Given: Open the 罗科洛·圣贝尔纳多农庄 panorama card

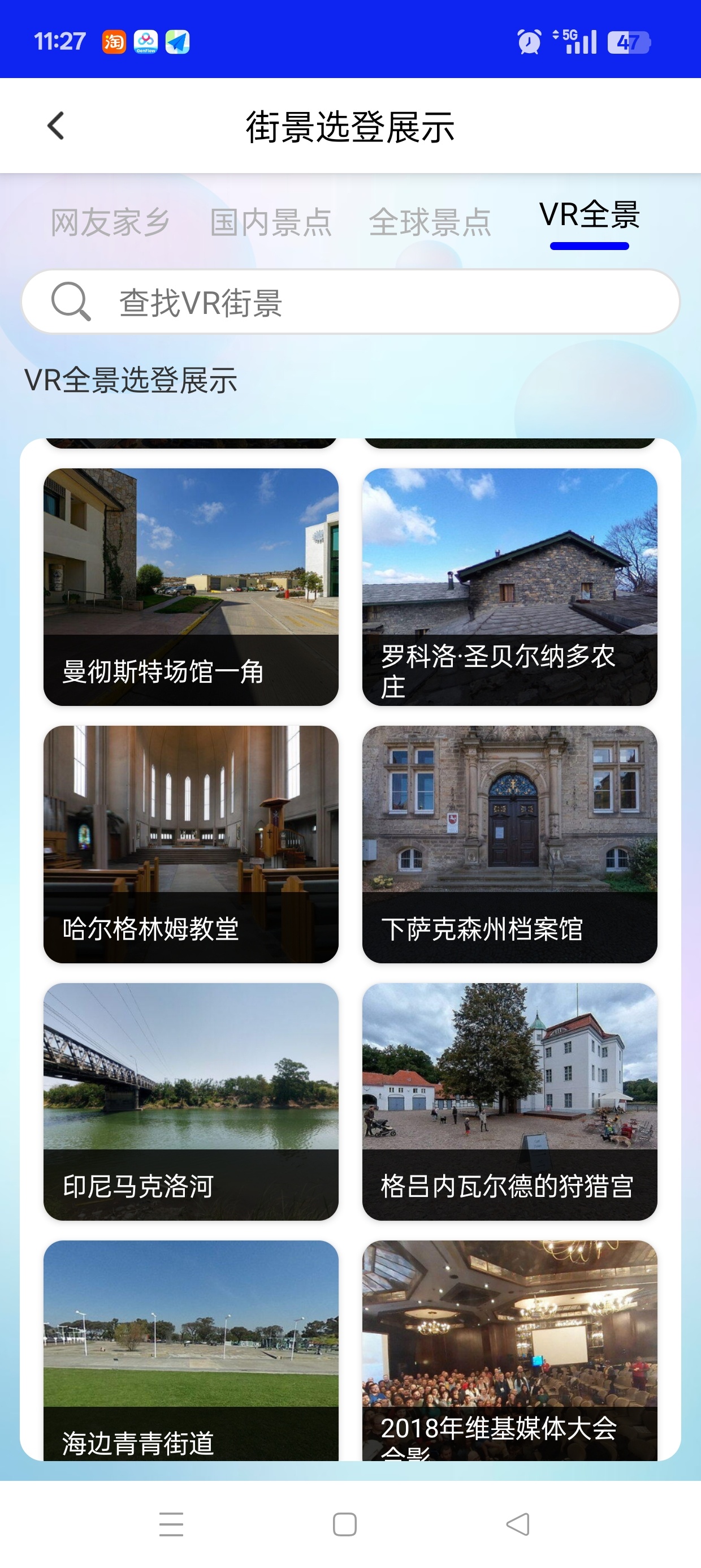Looking at the screenshot, I should click(x=510, y=587).
